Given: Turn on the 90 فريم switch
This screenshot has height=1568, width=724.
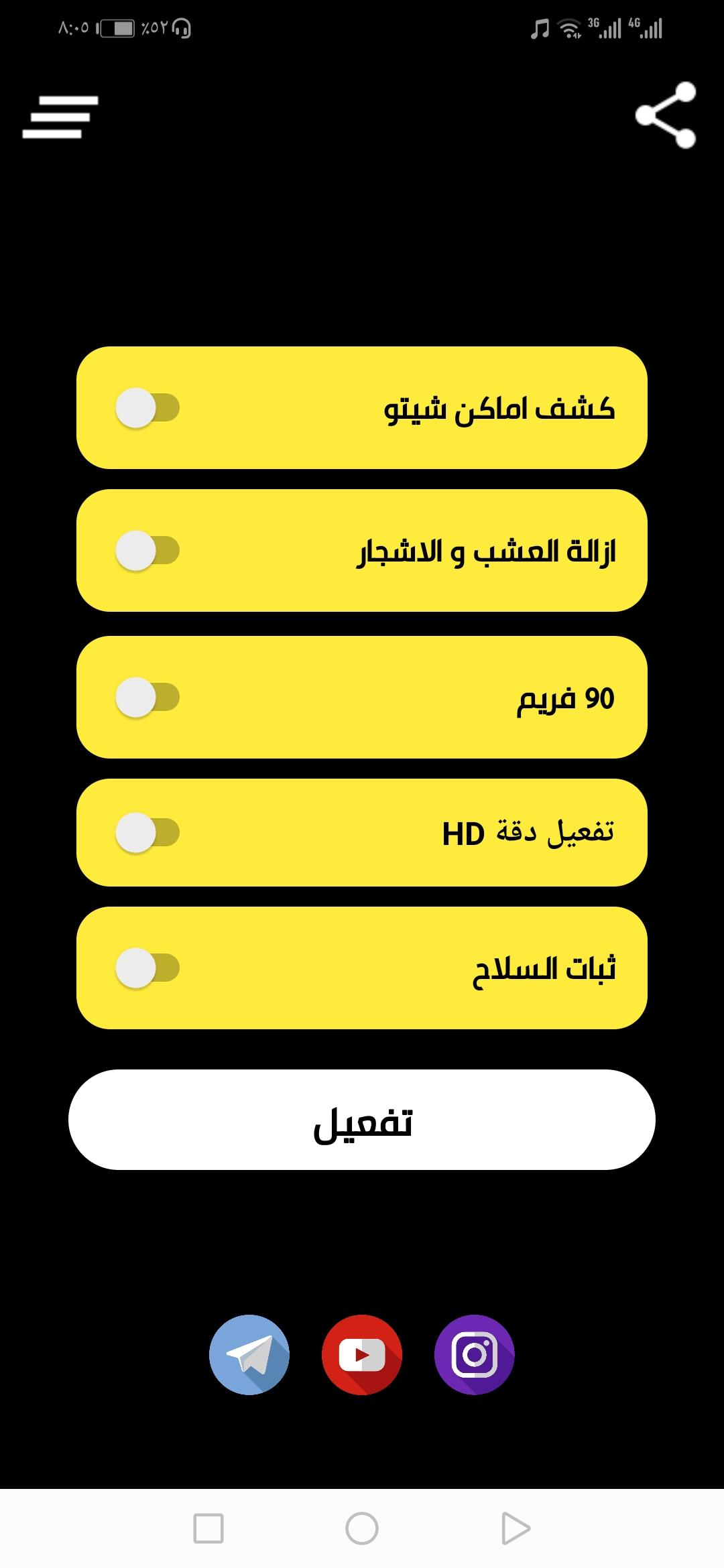Looking at the screenshot, I should click(x=147, y=697).
